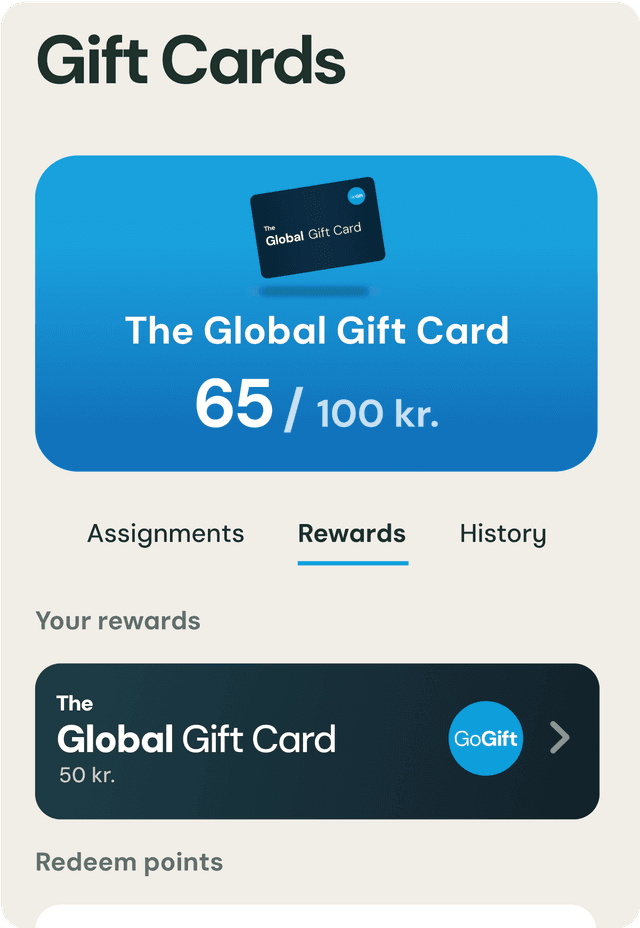The height and width of the screenshot is (928, 640).
Task: Switch to the Assignments tab
Action: coord(165,534)
